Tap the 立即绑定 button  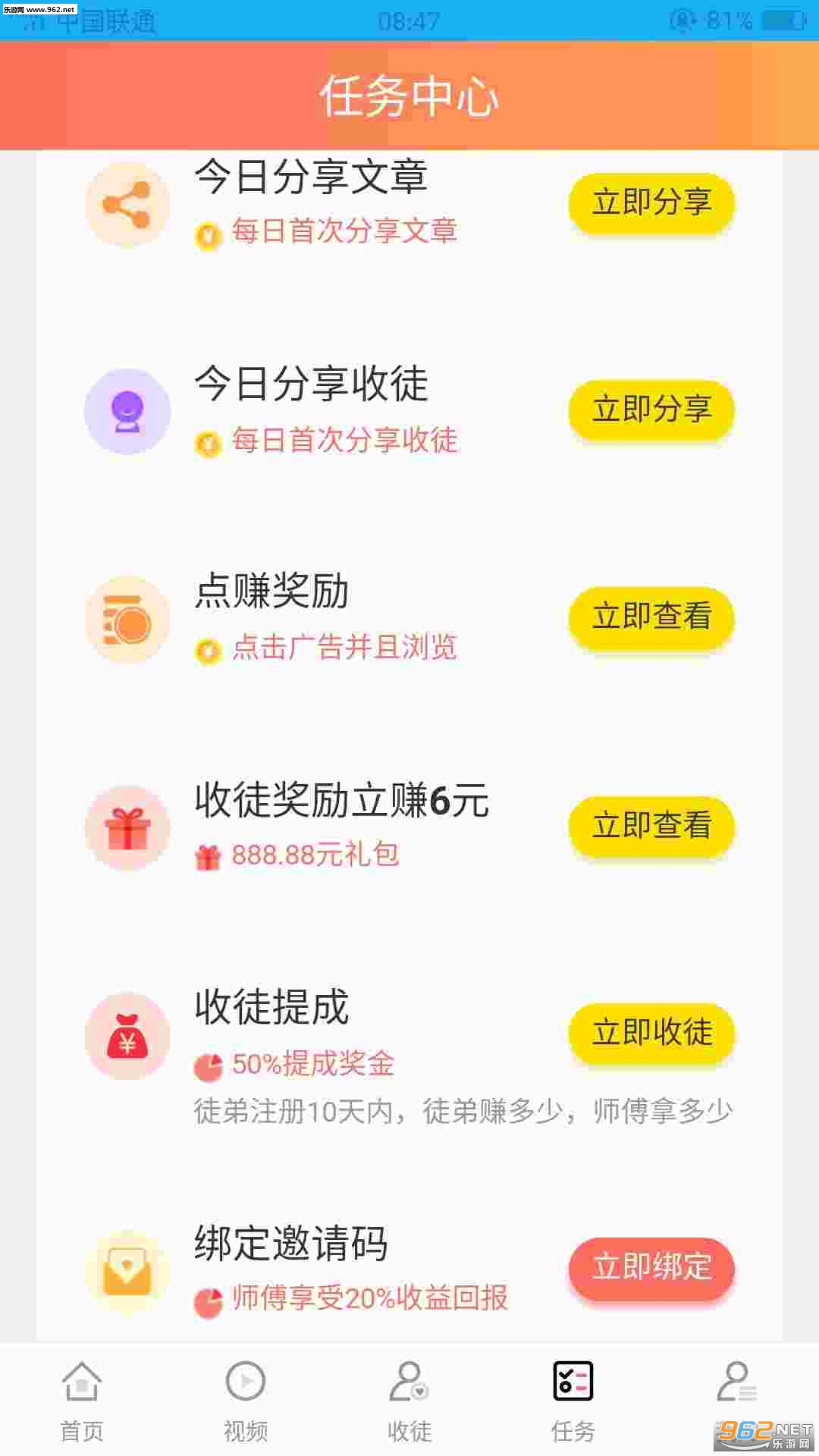651,1267
